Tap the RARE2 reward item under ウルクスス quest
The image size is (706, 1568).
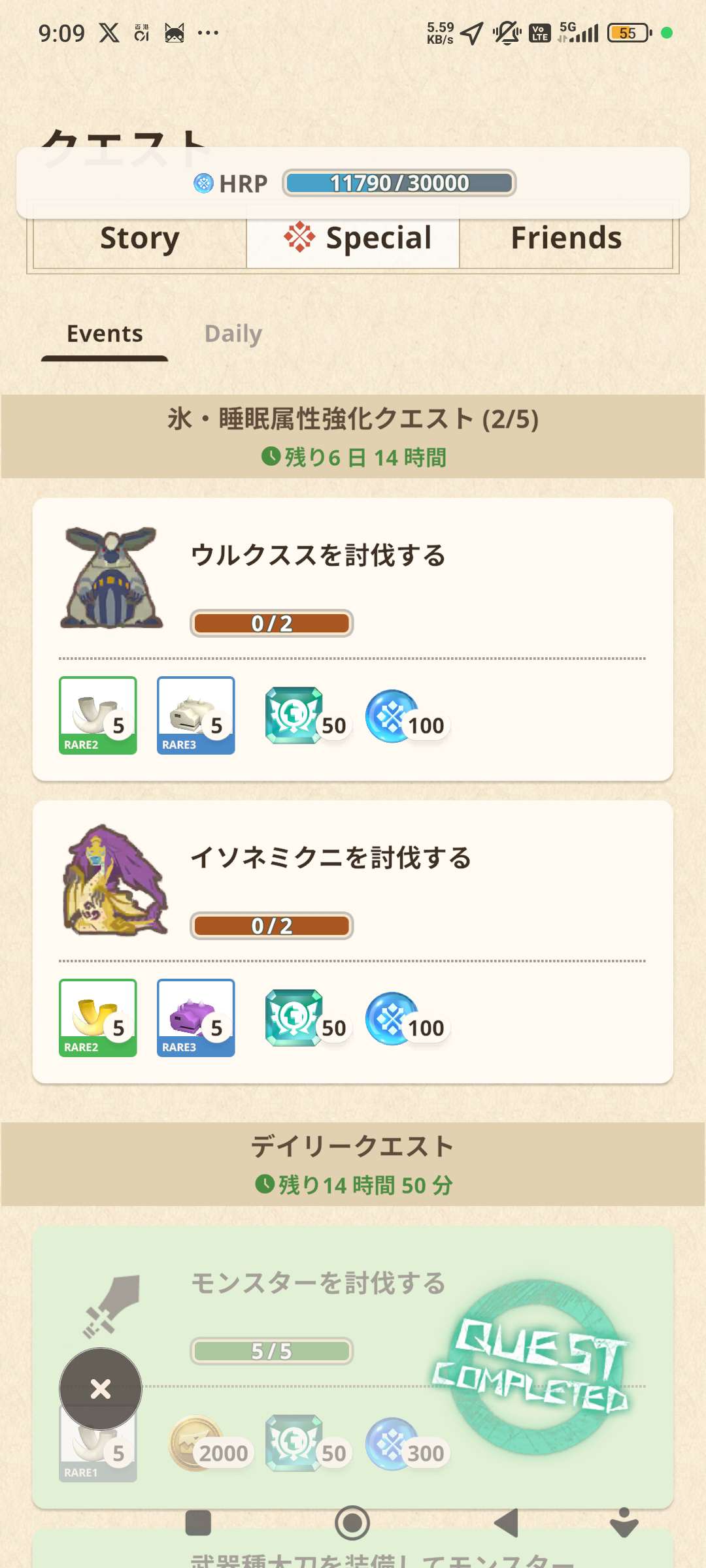click(x=98, y=715)
